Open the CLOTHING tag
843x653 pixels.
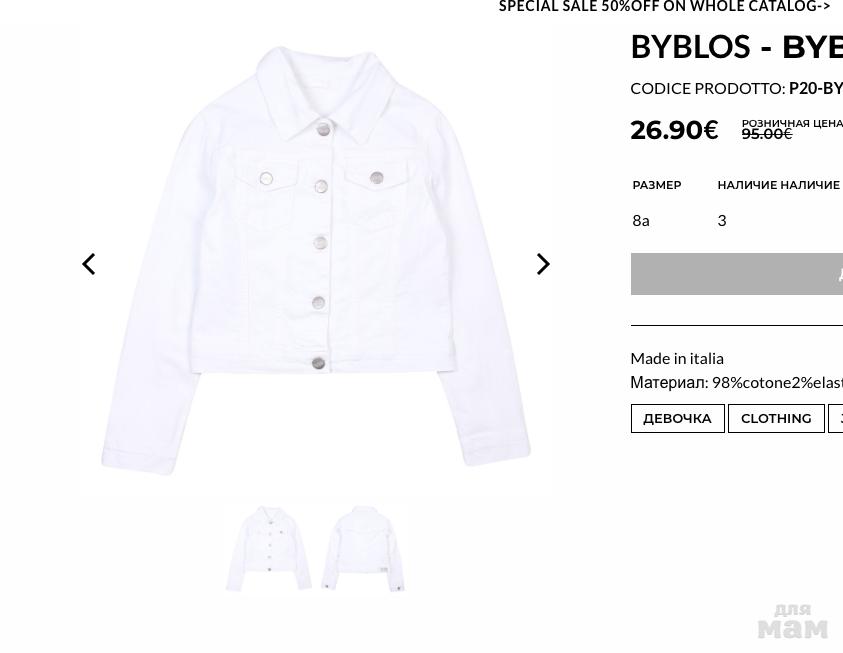(776, 418)
